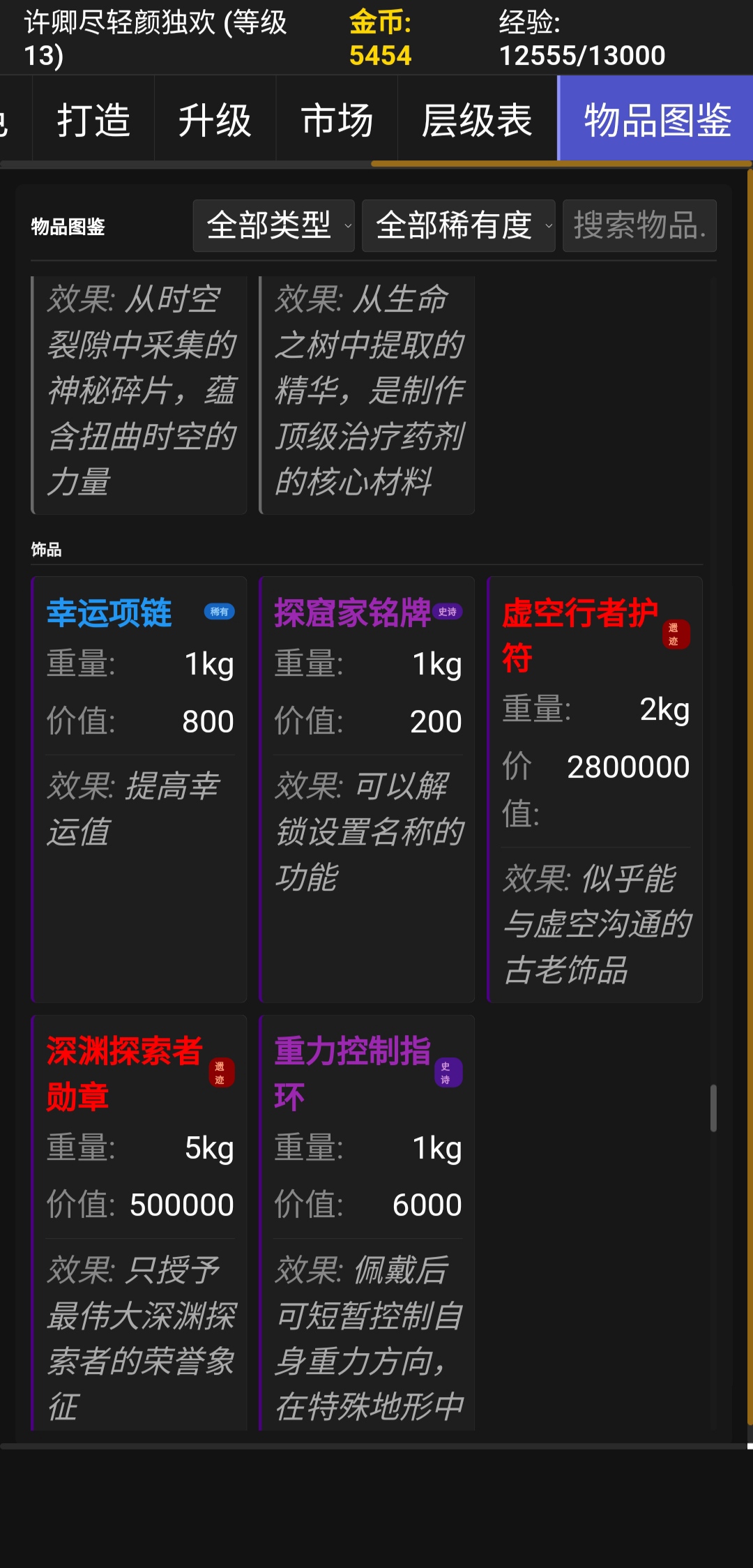Switch to the 层级表 tab
753x1568 pixels.
(x=477, y=119)
